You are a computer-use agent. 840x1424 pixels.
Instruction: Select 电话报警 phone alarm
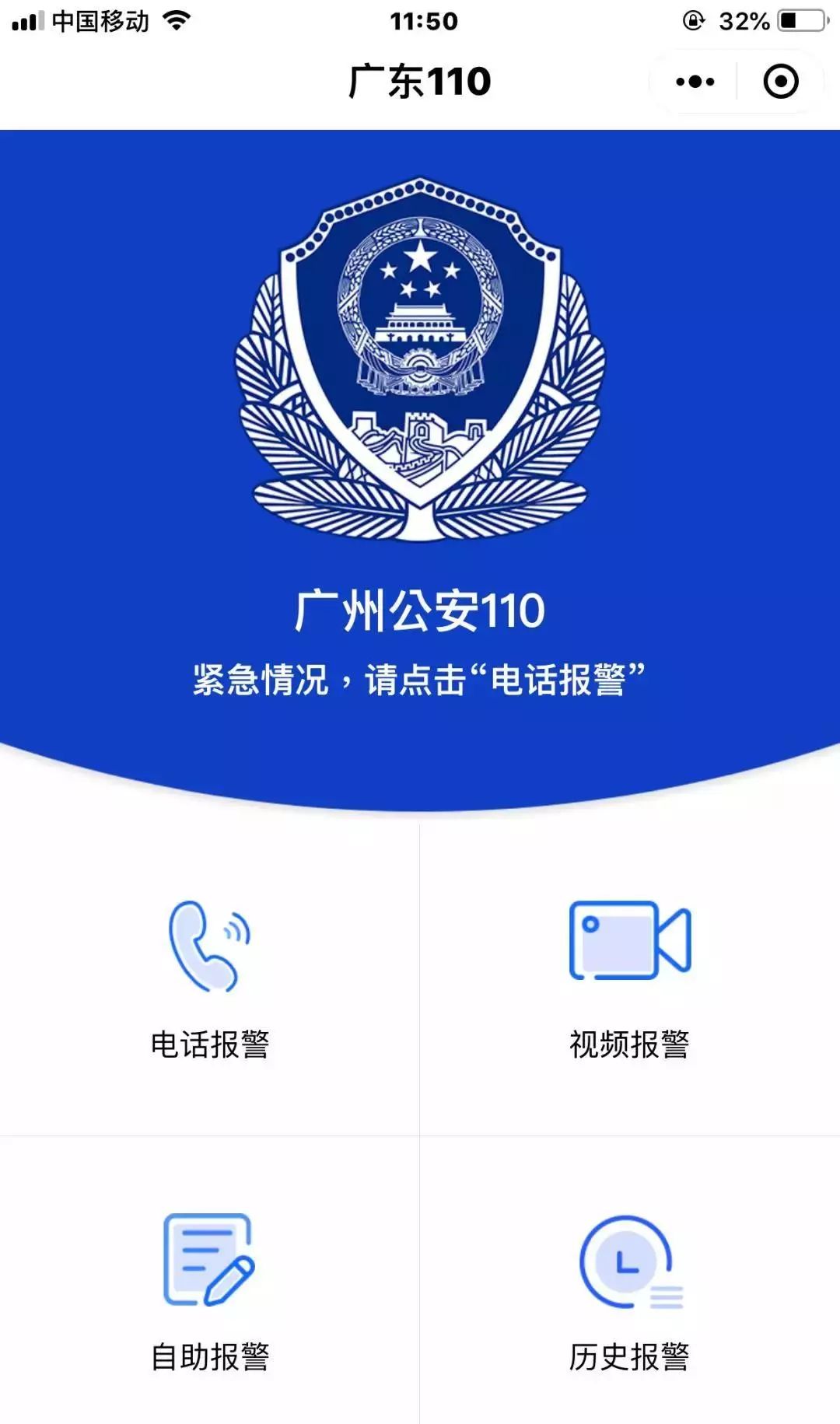[210, 980]
